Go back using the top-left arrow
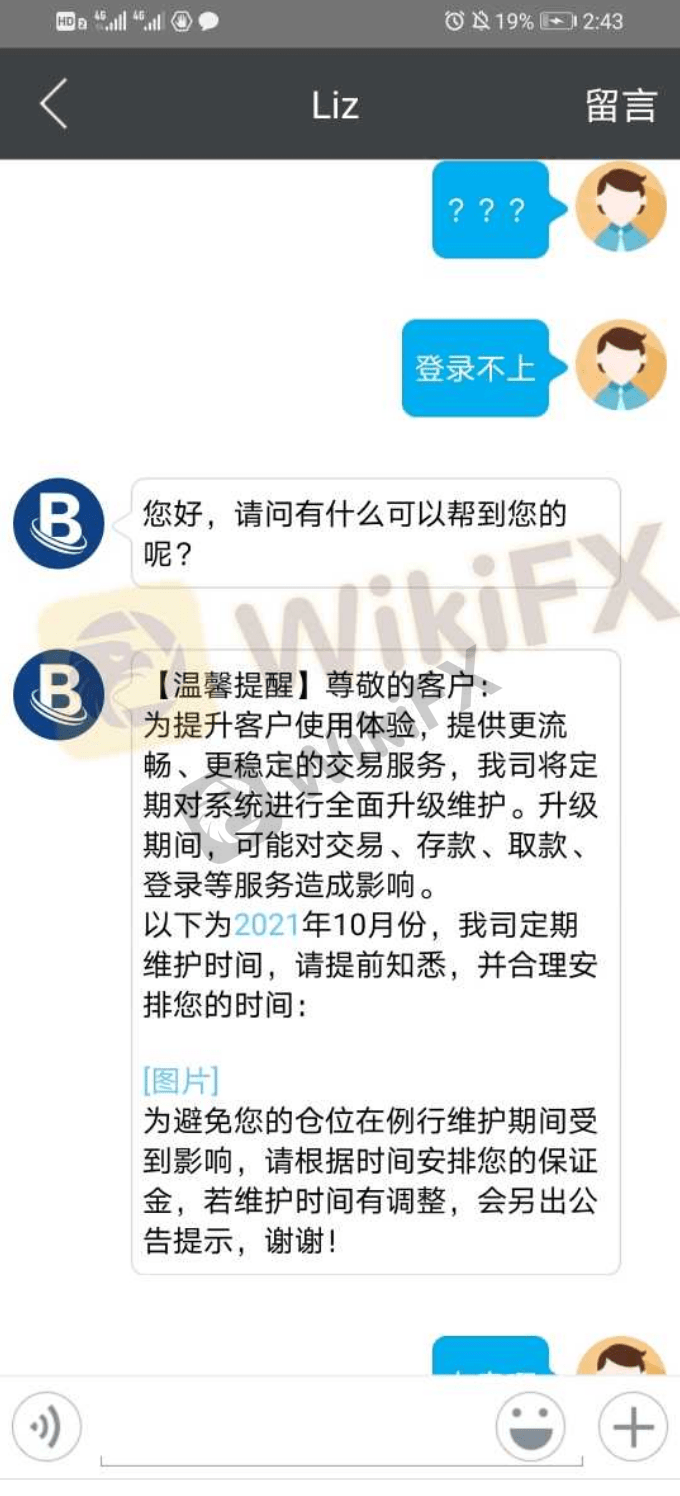 click(x=53, y=104)
